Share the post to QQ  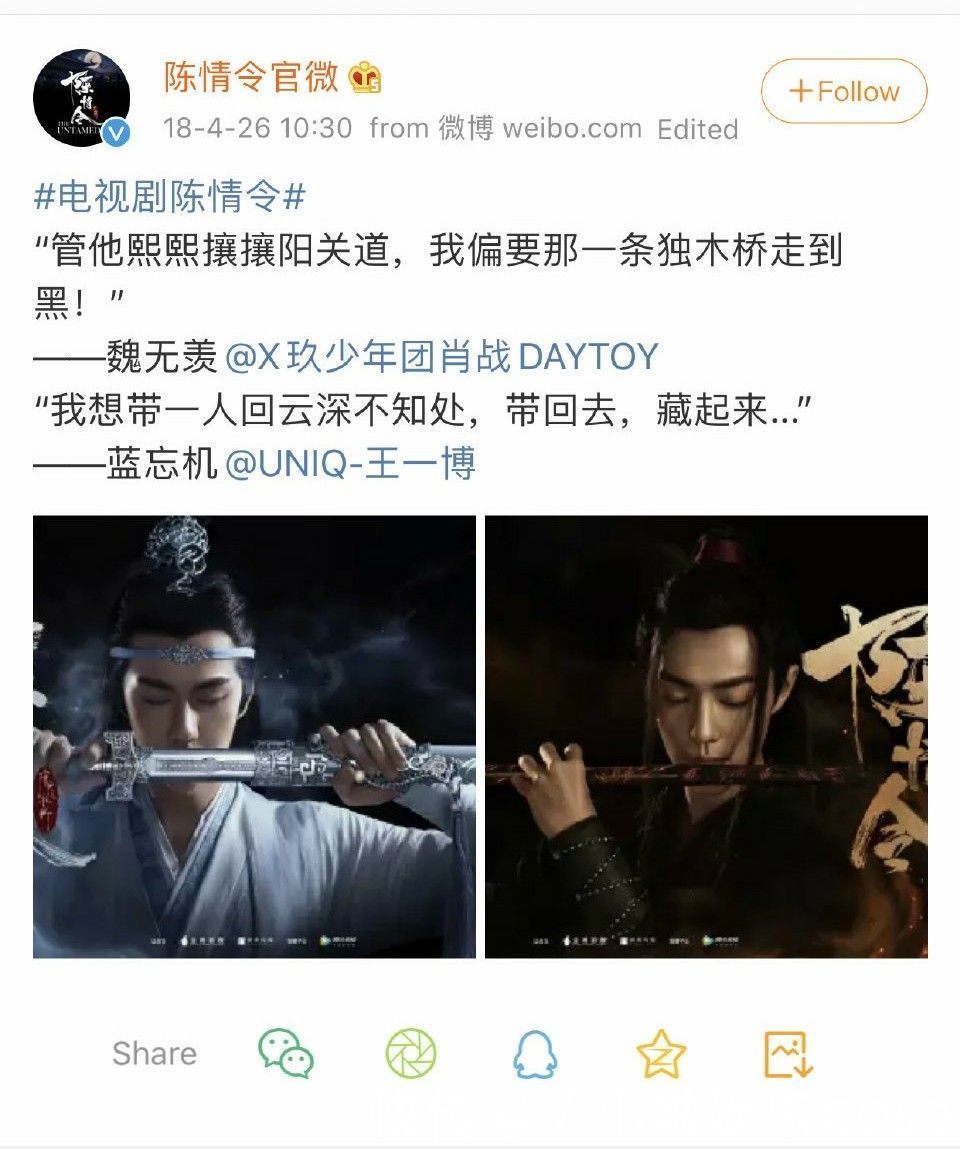535,1054
